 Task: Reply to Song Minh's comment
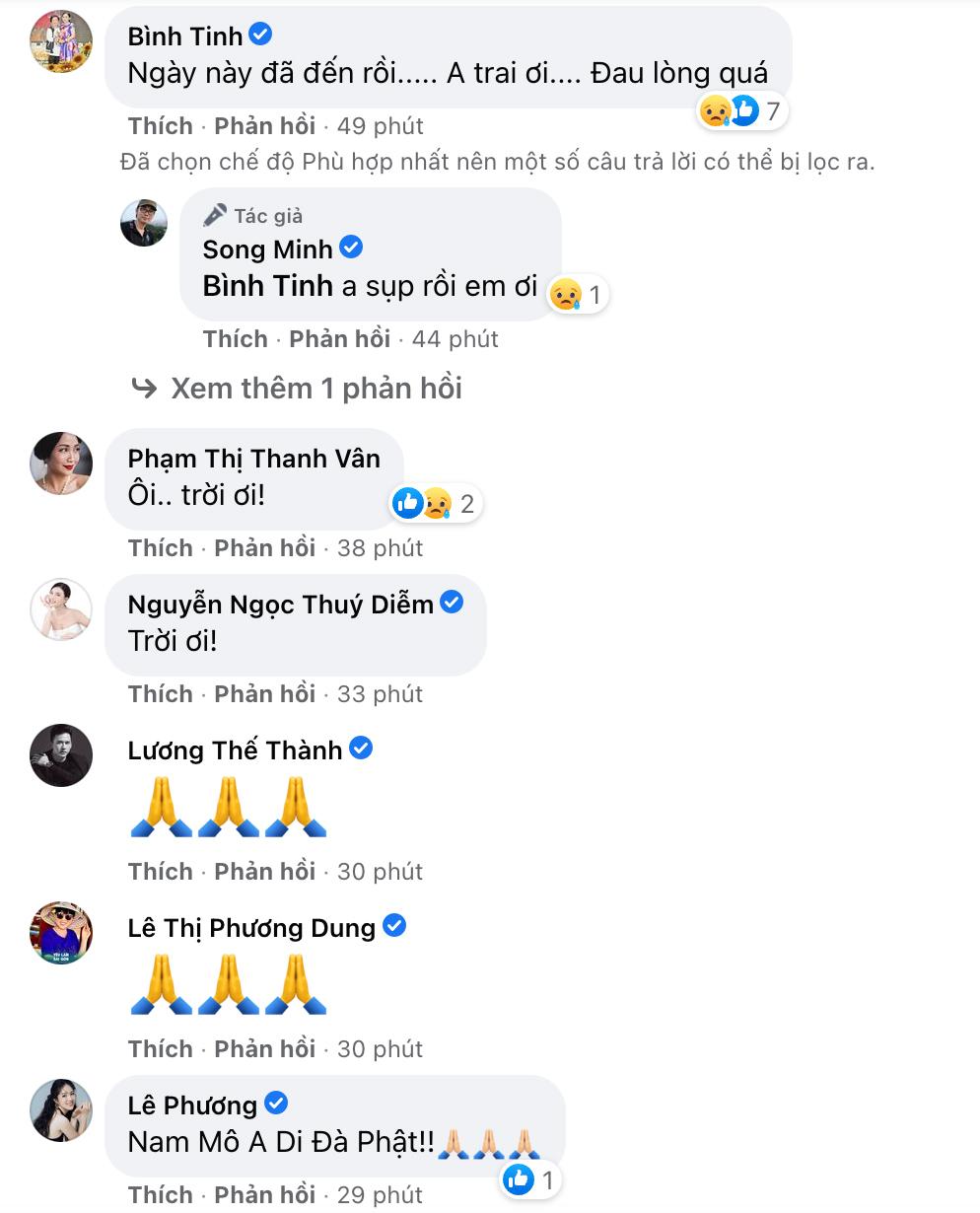pos(339,339)
